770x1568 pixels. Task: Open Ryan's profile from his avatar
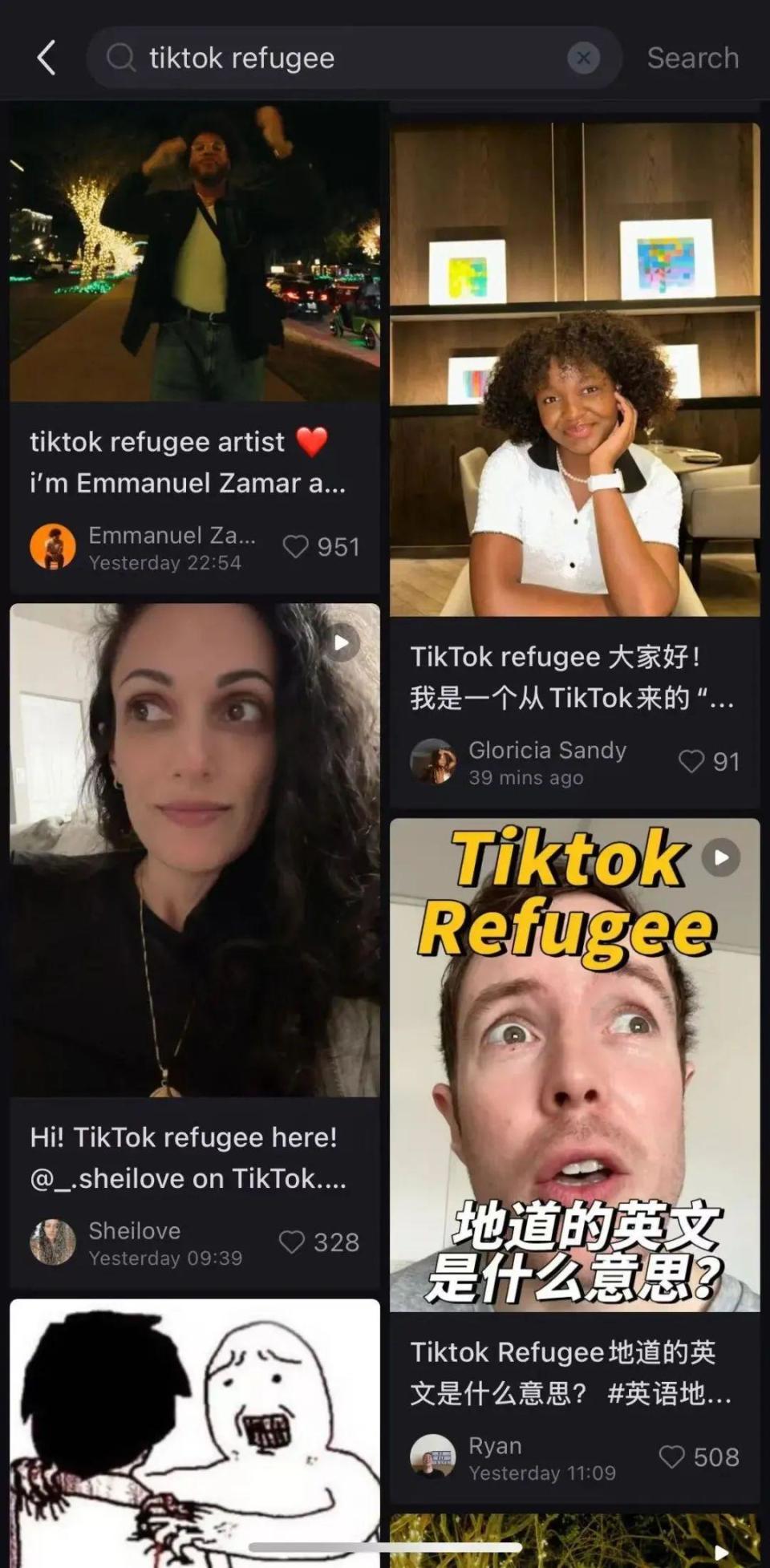pos(433,1457)
